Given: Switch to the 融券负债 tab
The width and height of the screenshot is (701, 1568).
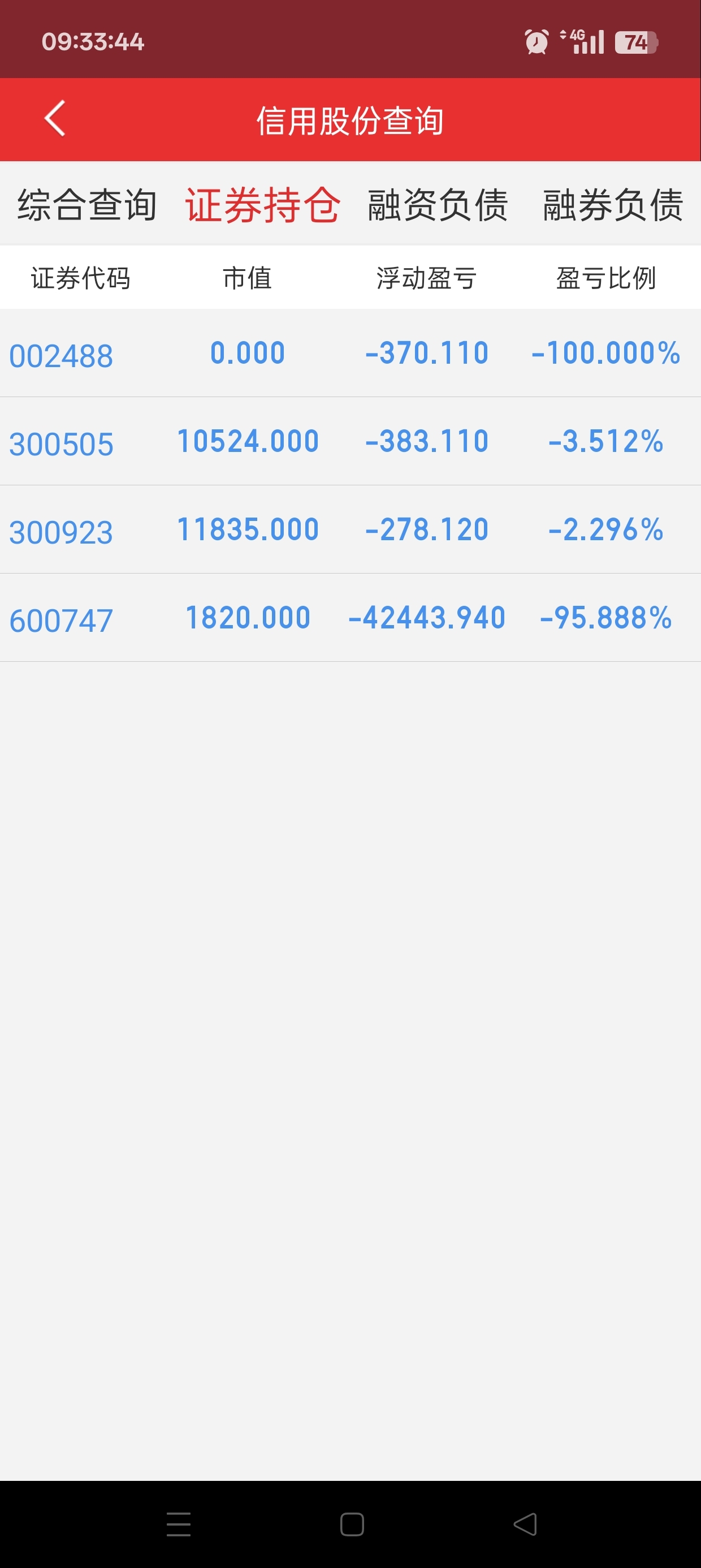Looking at the screenshot, I should (613, 205).
